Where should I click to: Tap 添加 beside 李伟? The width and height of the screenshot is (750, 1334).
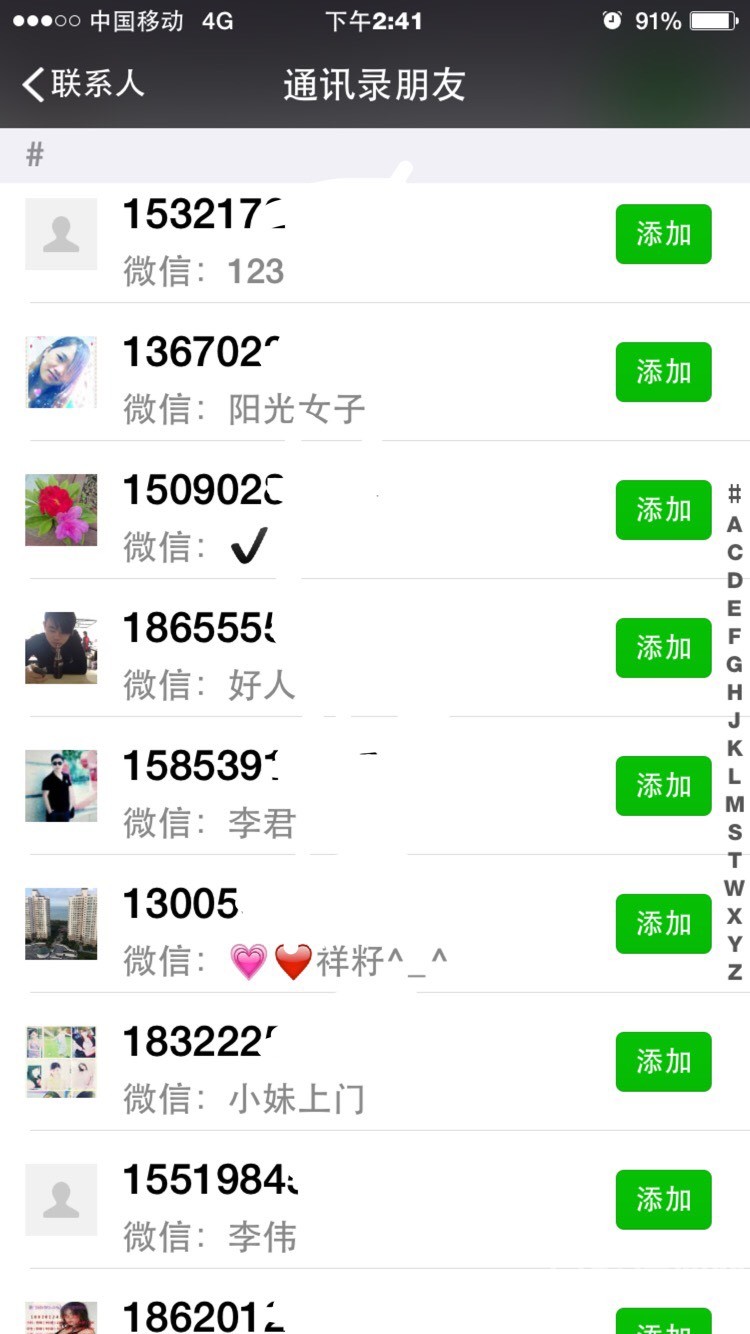[x=663, y=1200]
